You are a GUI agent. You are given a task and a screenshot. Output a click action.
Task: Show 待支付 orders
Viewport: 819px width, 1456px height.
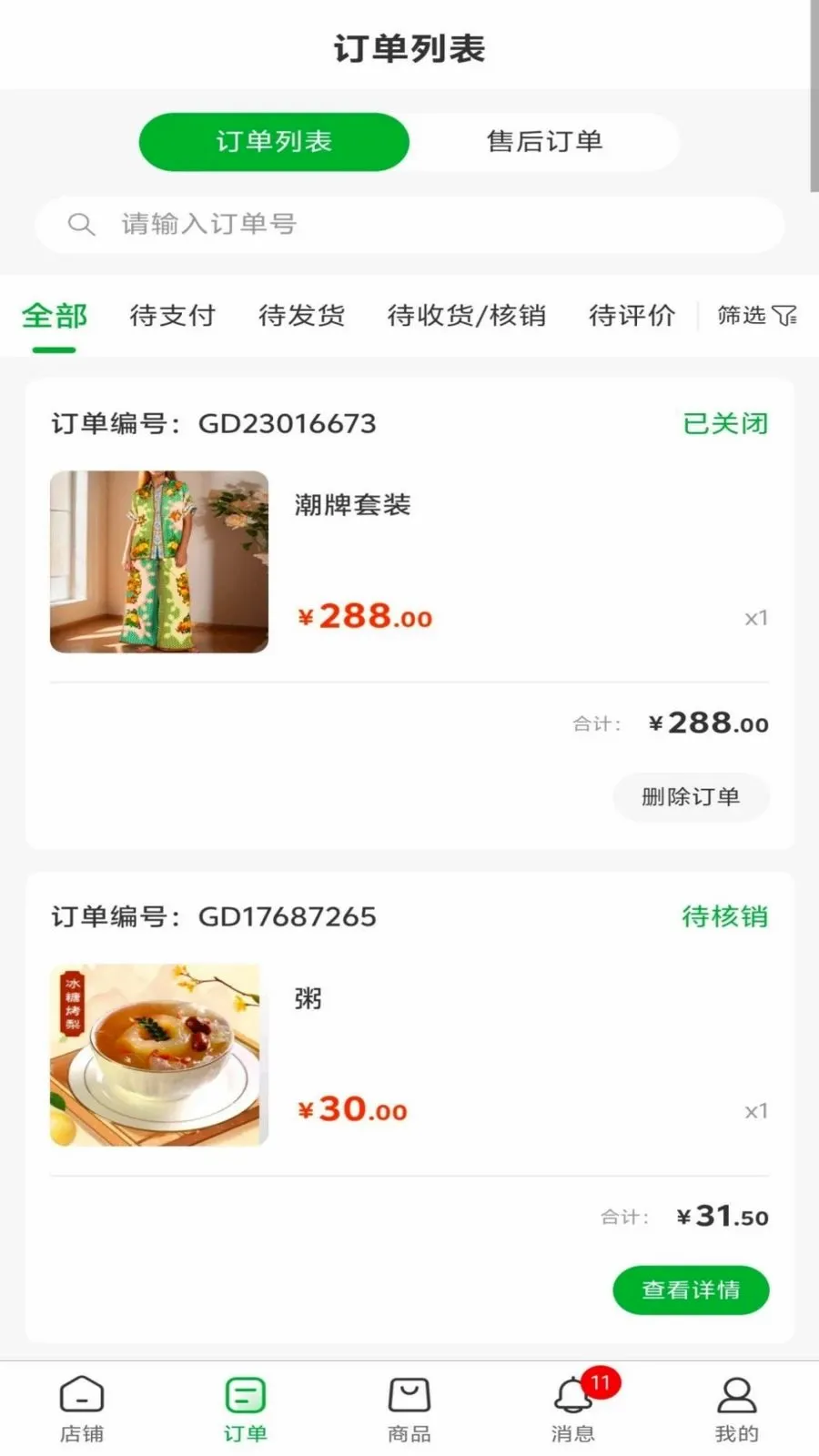[x=173, y=316]
